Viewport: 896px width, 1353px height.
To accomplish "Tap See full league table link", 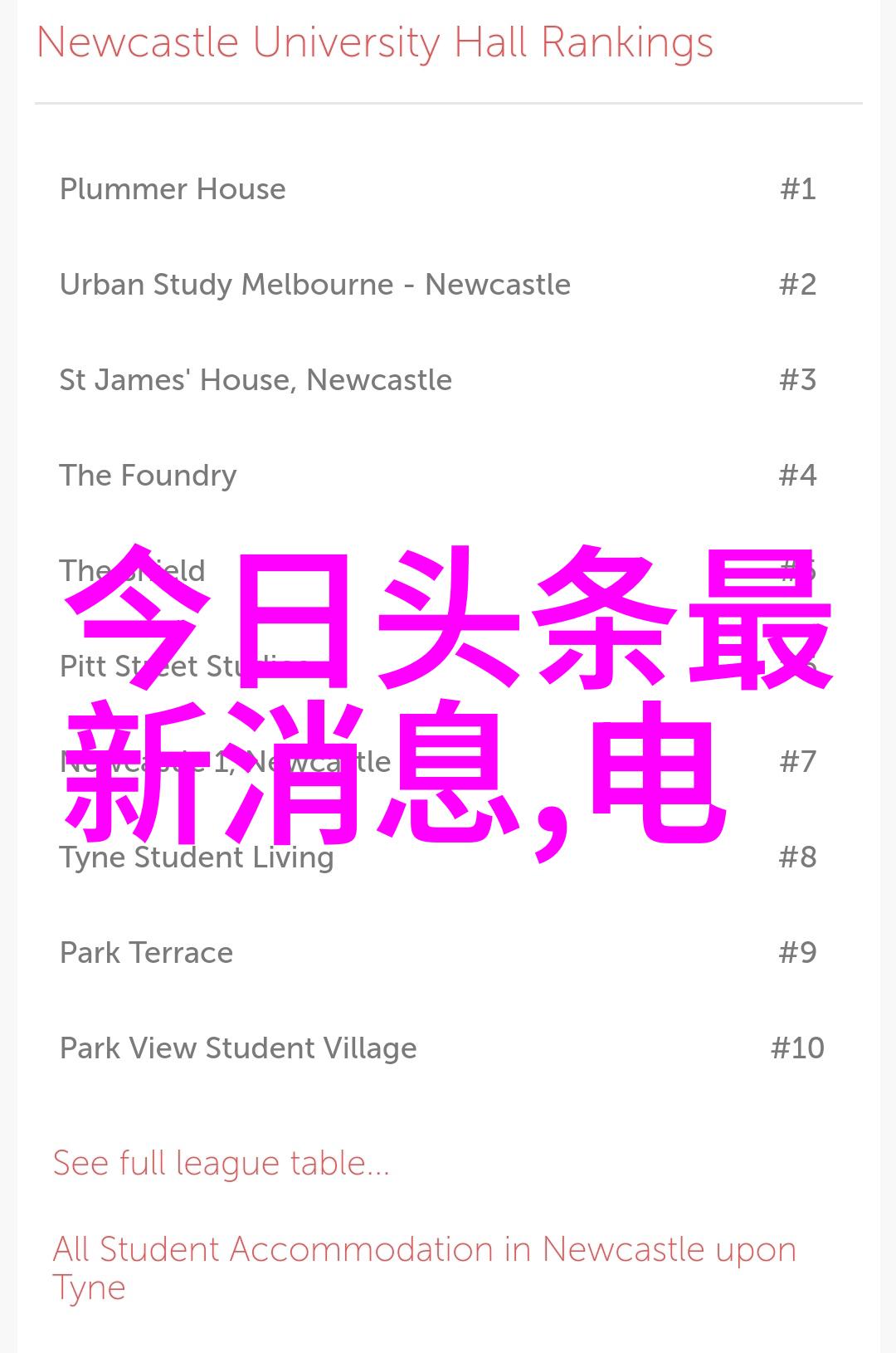I will coord(221,1163).
